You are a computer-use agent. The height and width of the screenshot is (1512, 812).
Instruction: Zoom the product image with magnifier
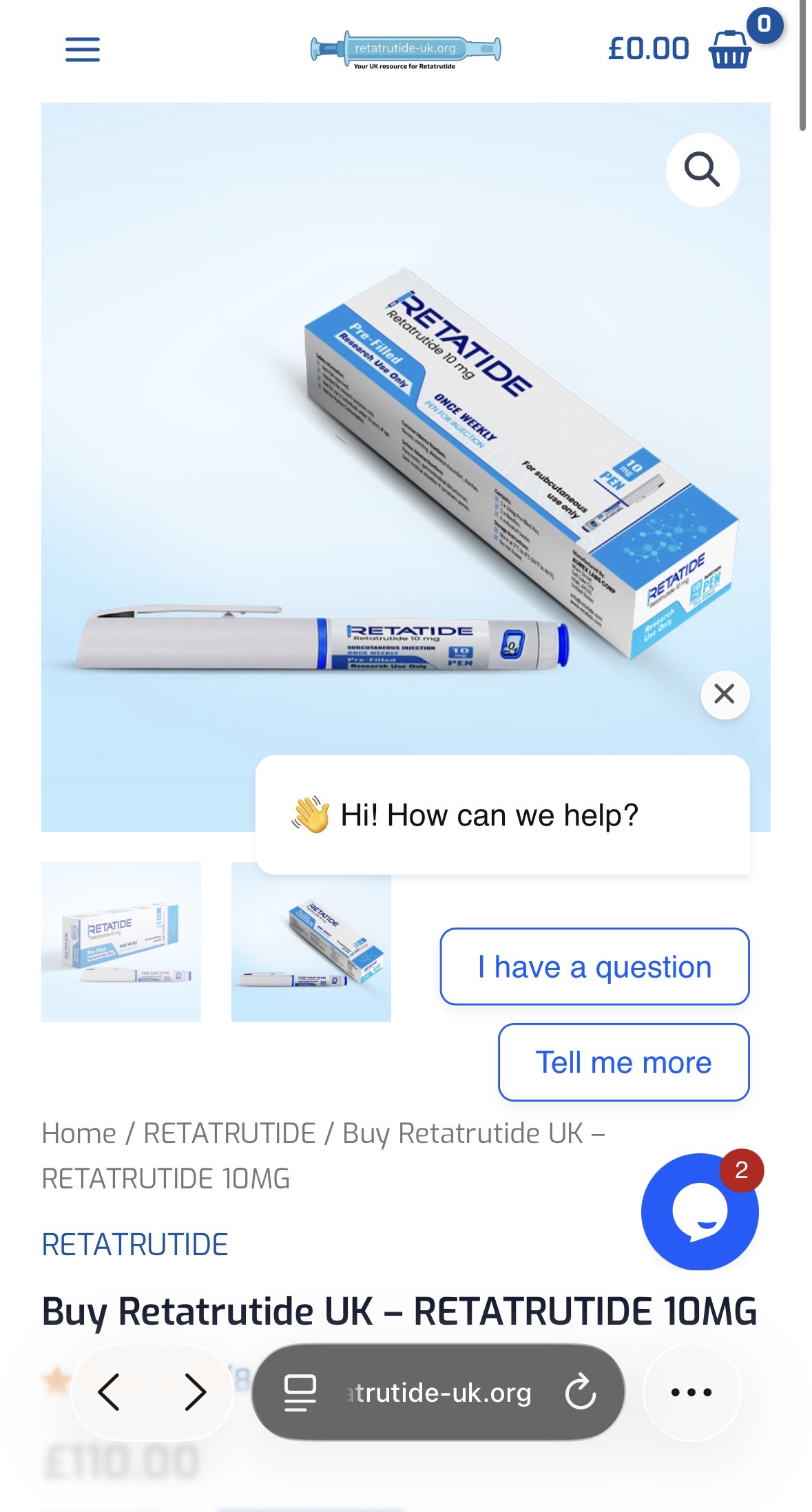[x=702, y=169]
